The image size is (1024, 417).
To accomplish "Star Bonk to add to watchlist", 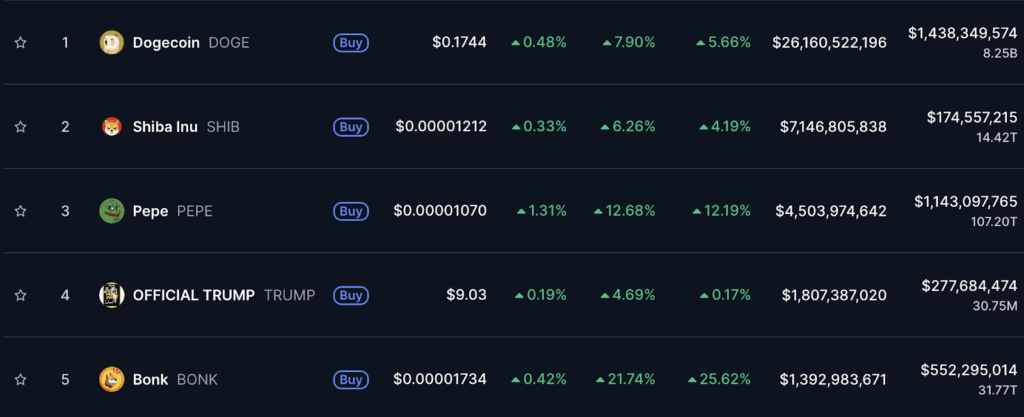I will [x=20, y=379].
